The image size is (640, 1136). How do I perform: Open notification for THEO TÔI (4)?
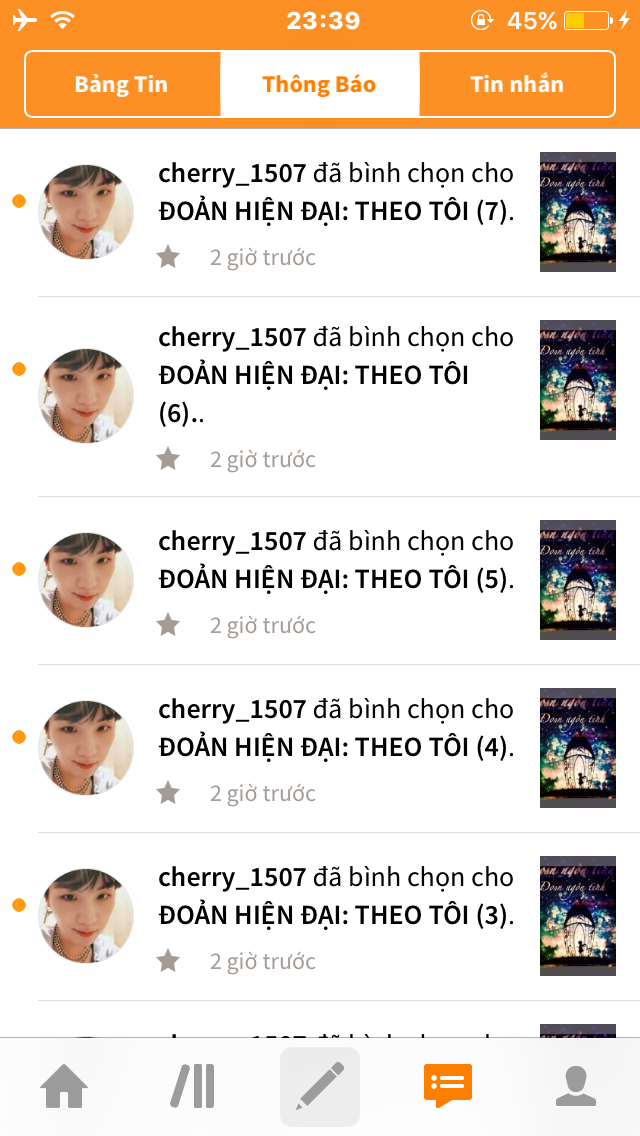click(x=335, y=748)
